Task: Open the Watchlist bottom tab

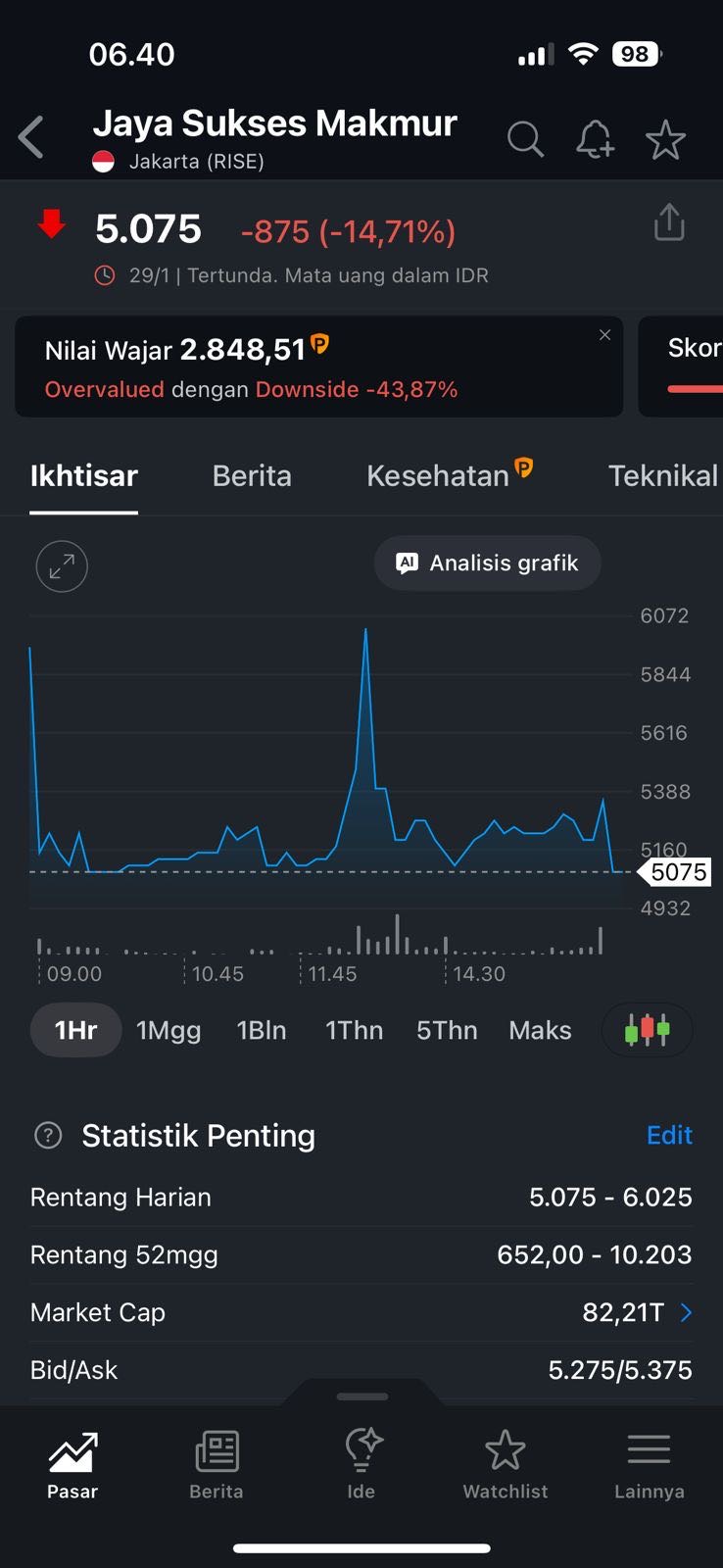Action: (506, 1465)
